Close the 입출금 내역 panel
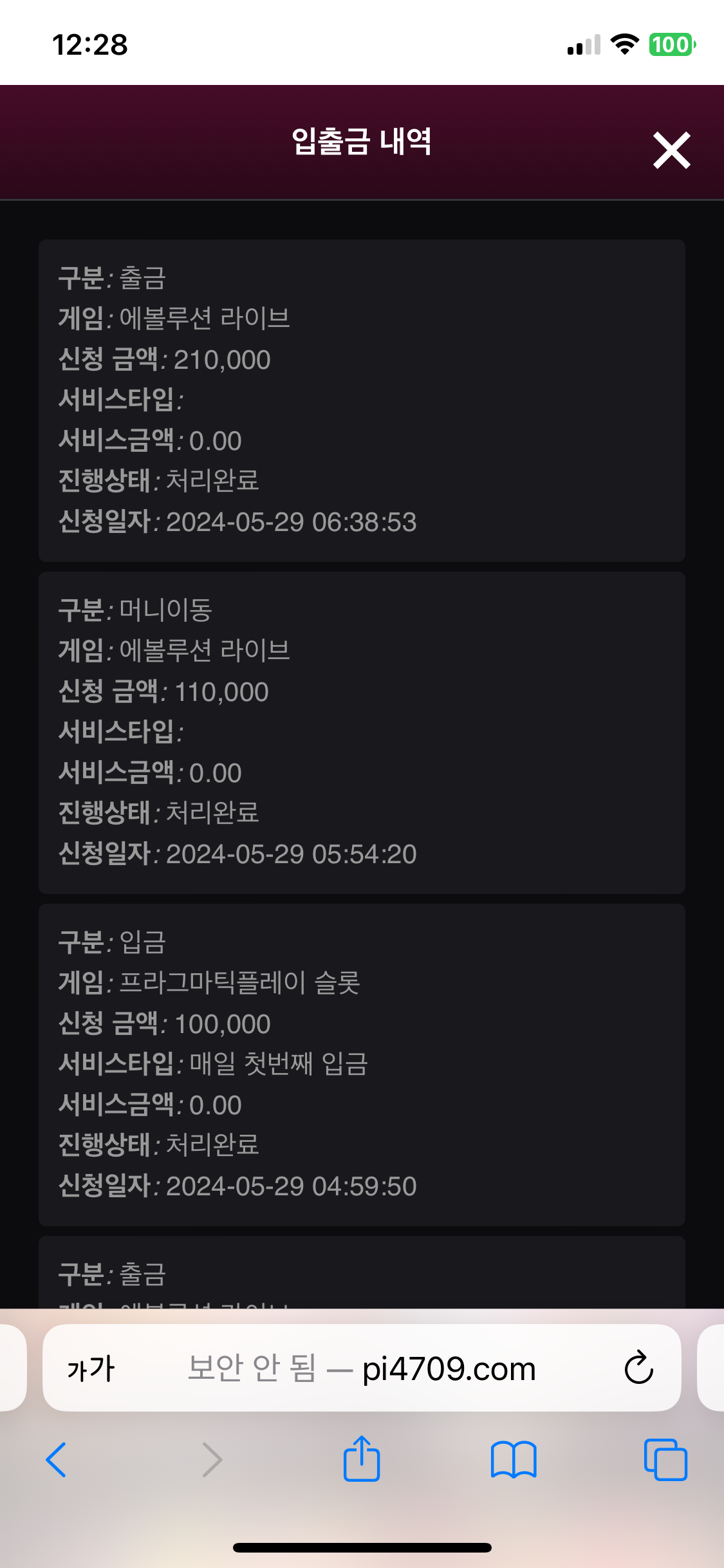This screenshot has width=724, height=1568. (x=671, y=150)
